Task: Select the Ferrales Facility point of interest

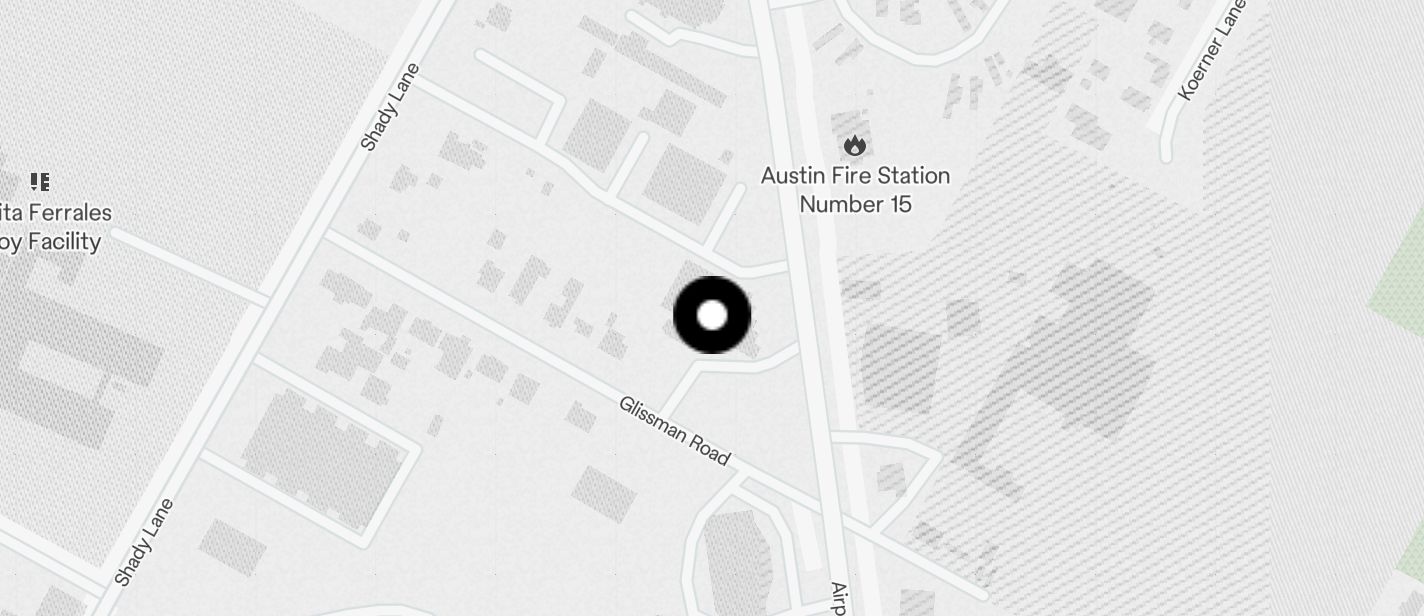Action: click(40, 182)
